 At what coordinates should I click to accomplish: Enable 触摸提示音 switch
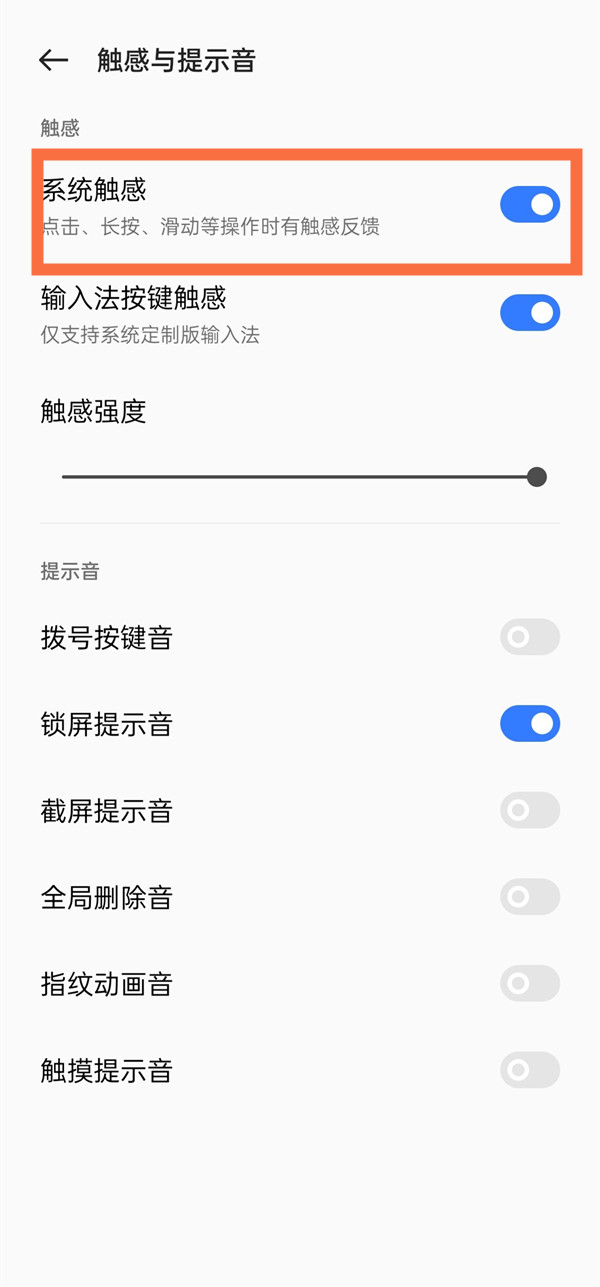pos(529,1071)
